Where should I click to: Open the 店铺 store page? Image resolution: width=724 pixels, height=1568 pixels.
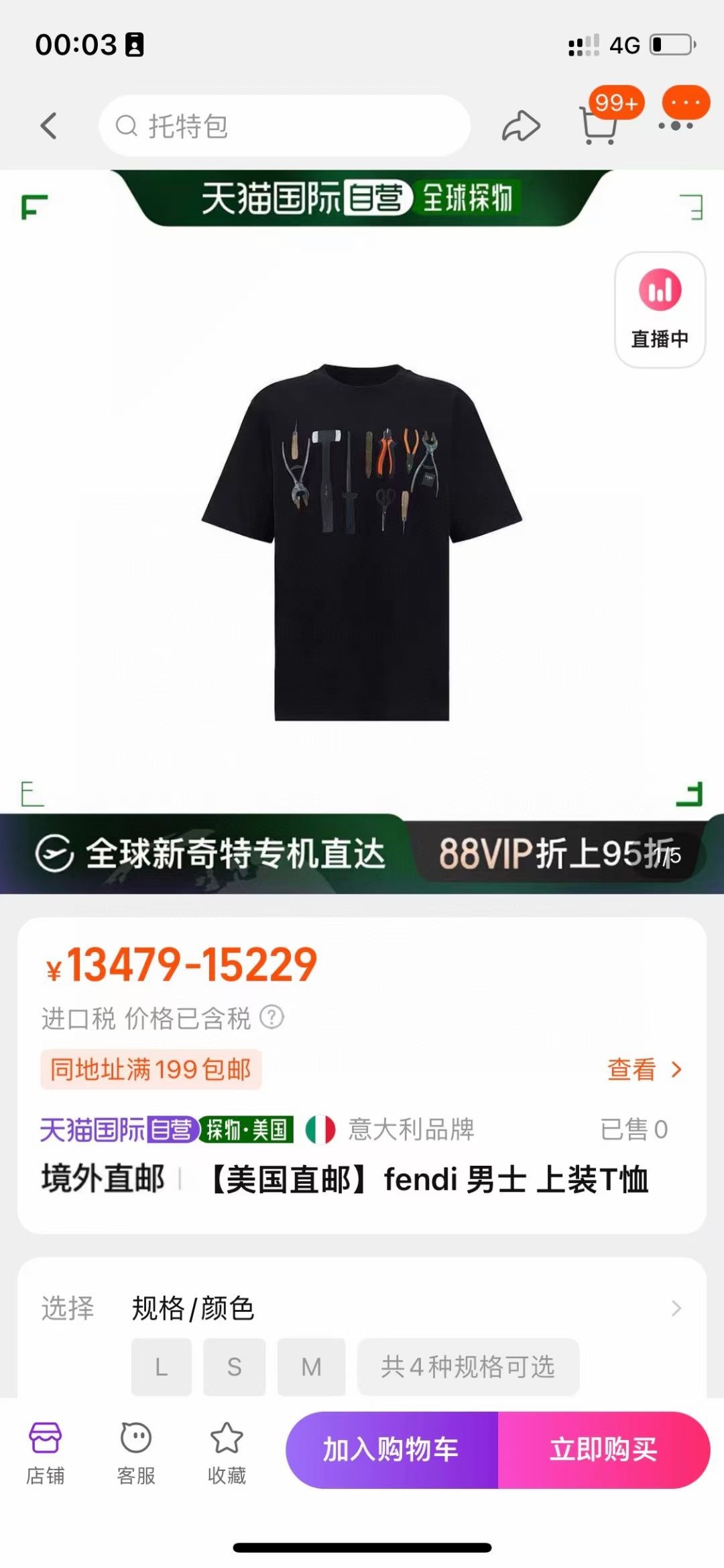click(45, 1447)
